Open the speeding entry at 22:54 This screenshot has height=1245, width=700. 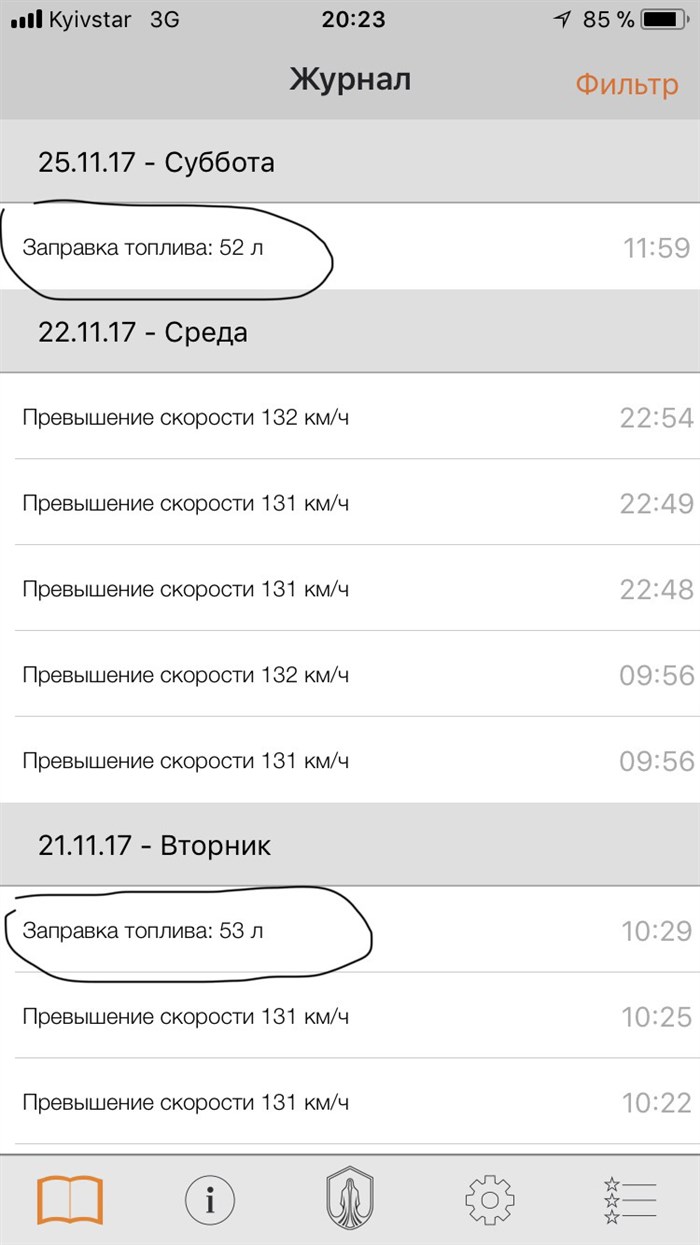click(x=350, y=417)
